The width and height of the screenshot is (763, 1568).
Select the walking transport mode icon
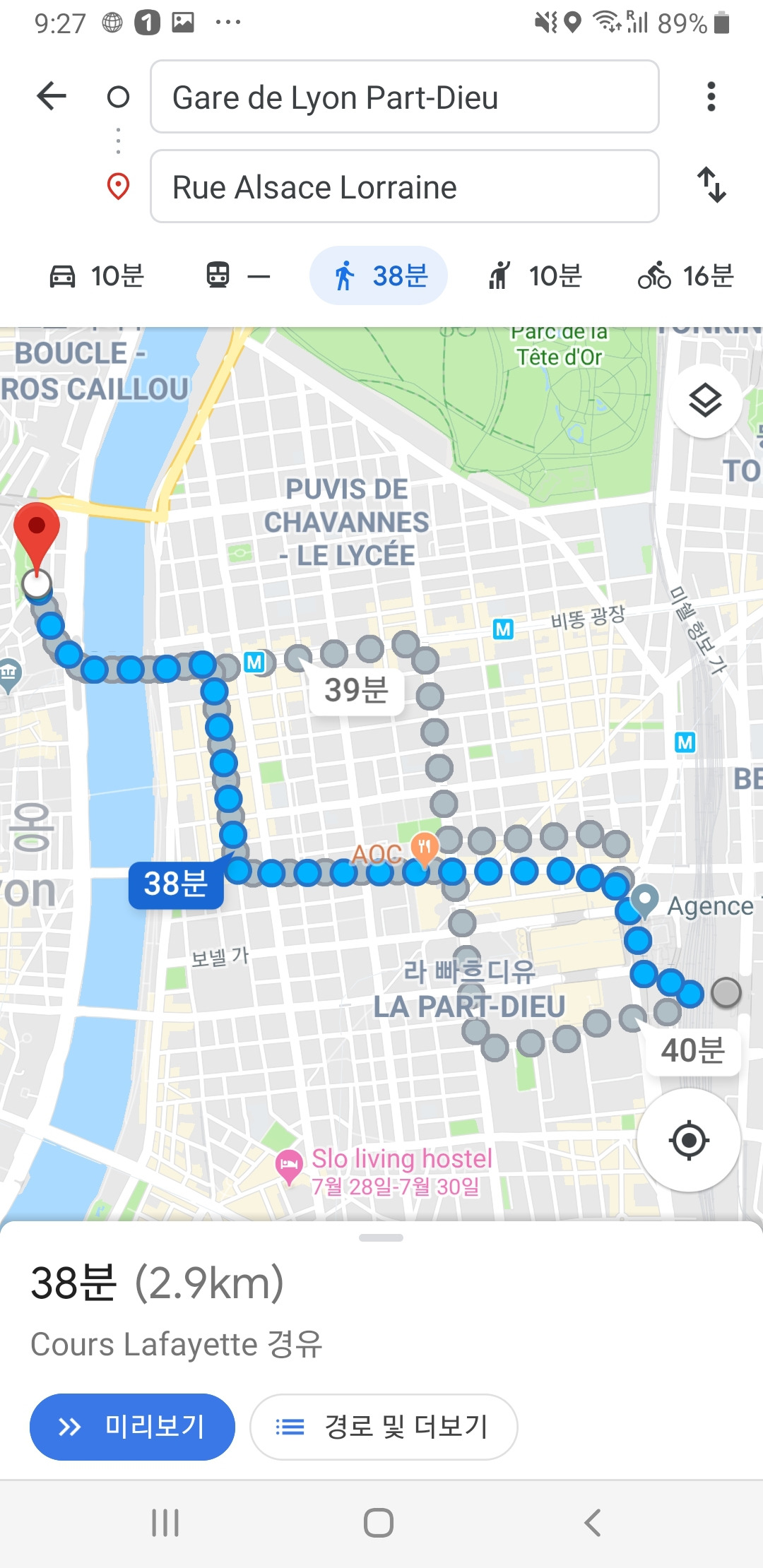[344, 276]
